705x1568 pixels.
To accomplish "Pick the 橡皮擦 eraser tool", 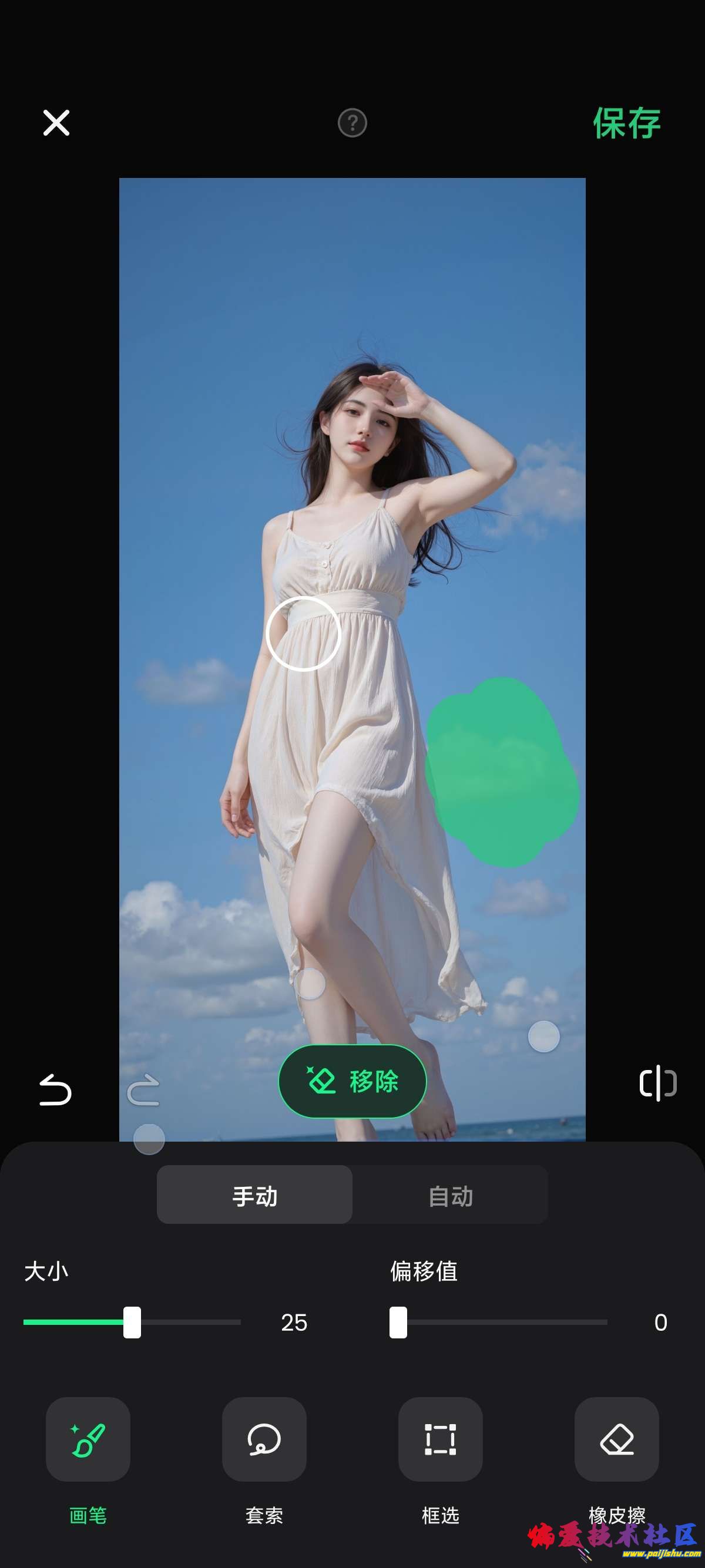I will 616,1439.
